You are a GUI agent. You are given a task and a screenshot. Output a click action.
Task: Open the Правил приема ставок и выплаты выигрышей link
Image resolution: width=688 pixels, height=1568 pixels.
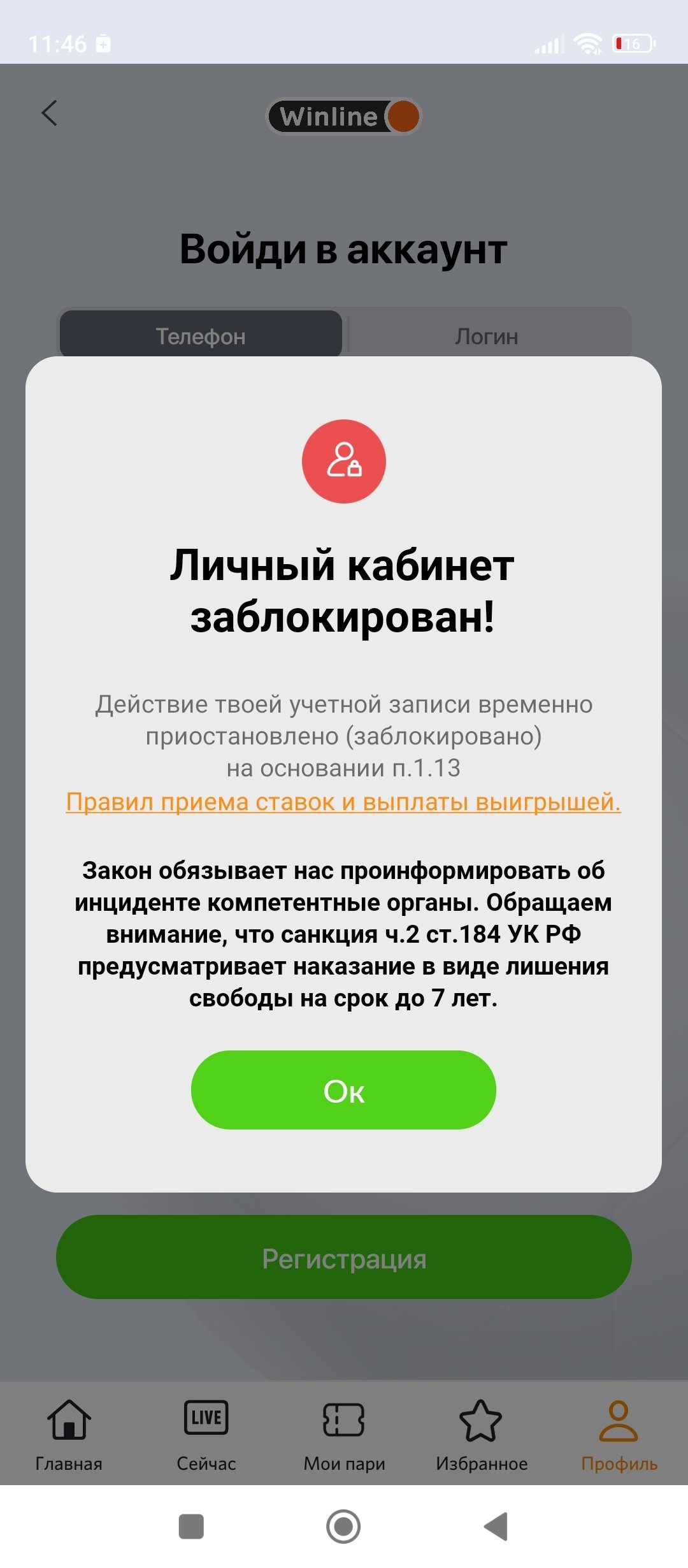[x=343, y=801]
